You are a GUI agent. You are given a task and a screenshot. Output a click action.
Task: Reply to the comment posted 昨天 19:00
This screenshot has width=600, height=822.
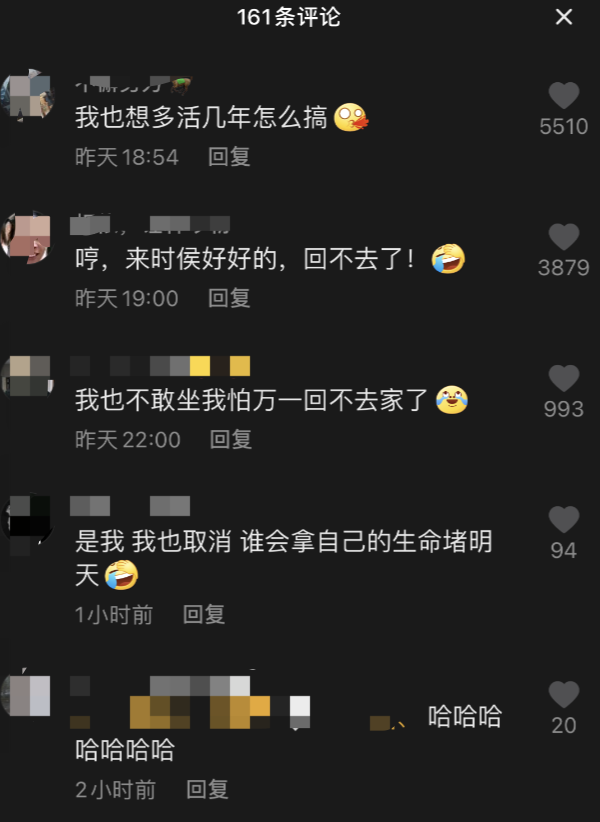click(229, 298)
